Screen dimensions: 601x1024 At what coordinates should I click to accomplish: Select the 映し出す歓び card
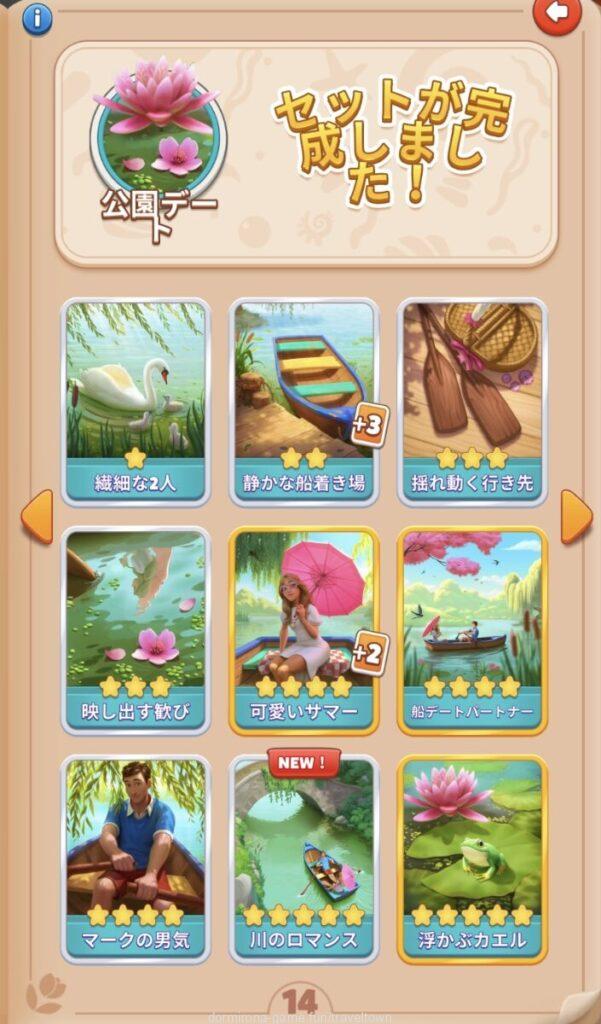[136, 630]
